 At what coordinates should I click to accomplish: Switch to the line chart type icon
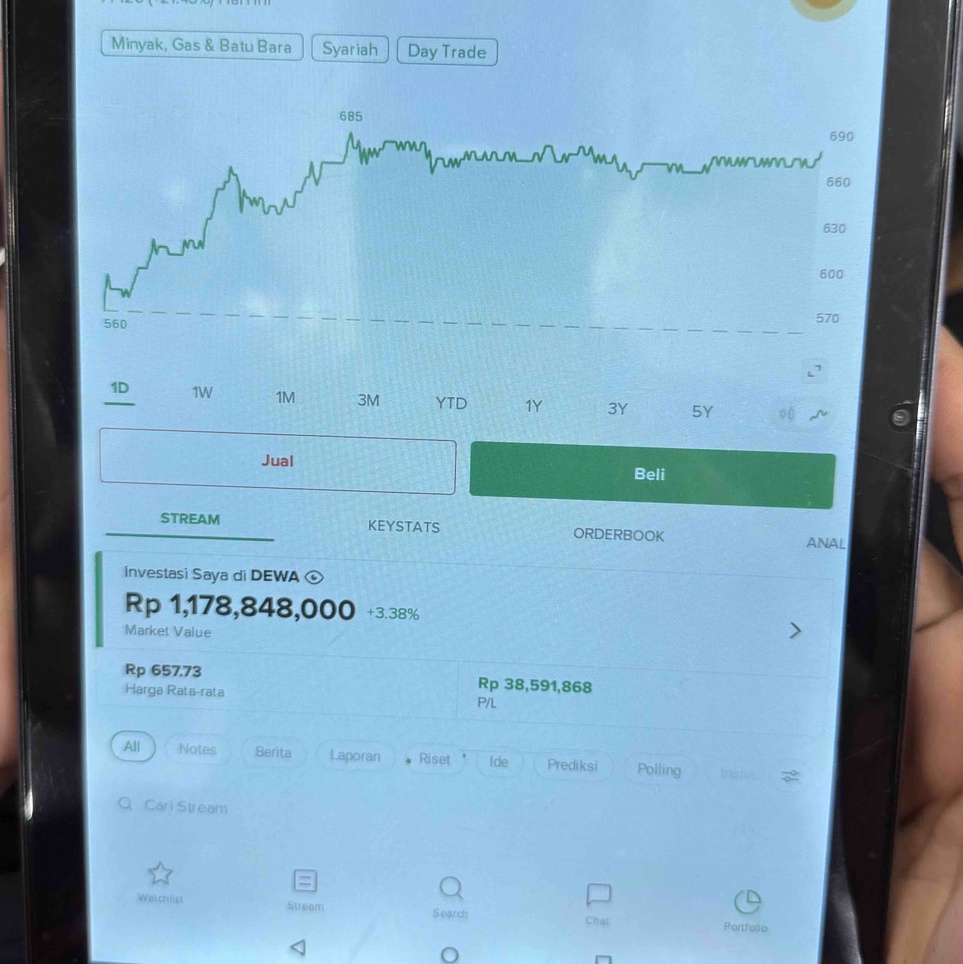click(x=819, y=415)
